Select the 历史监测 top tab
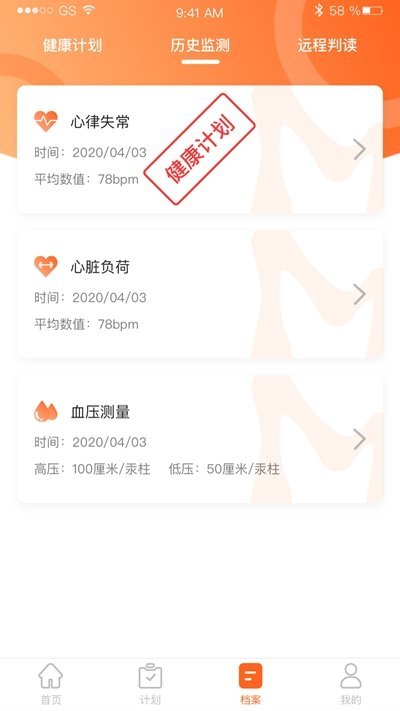Screen dimensions: 400x711 [200, 46]
